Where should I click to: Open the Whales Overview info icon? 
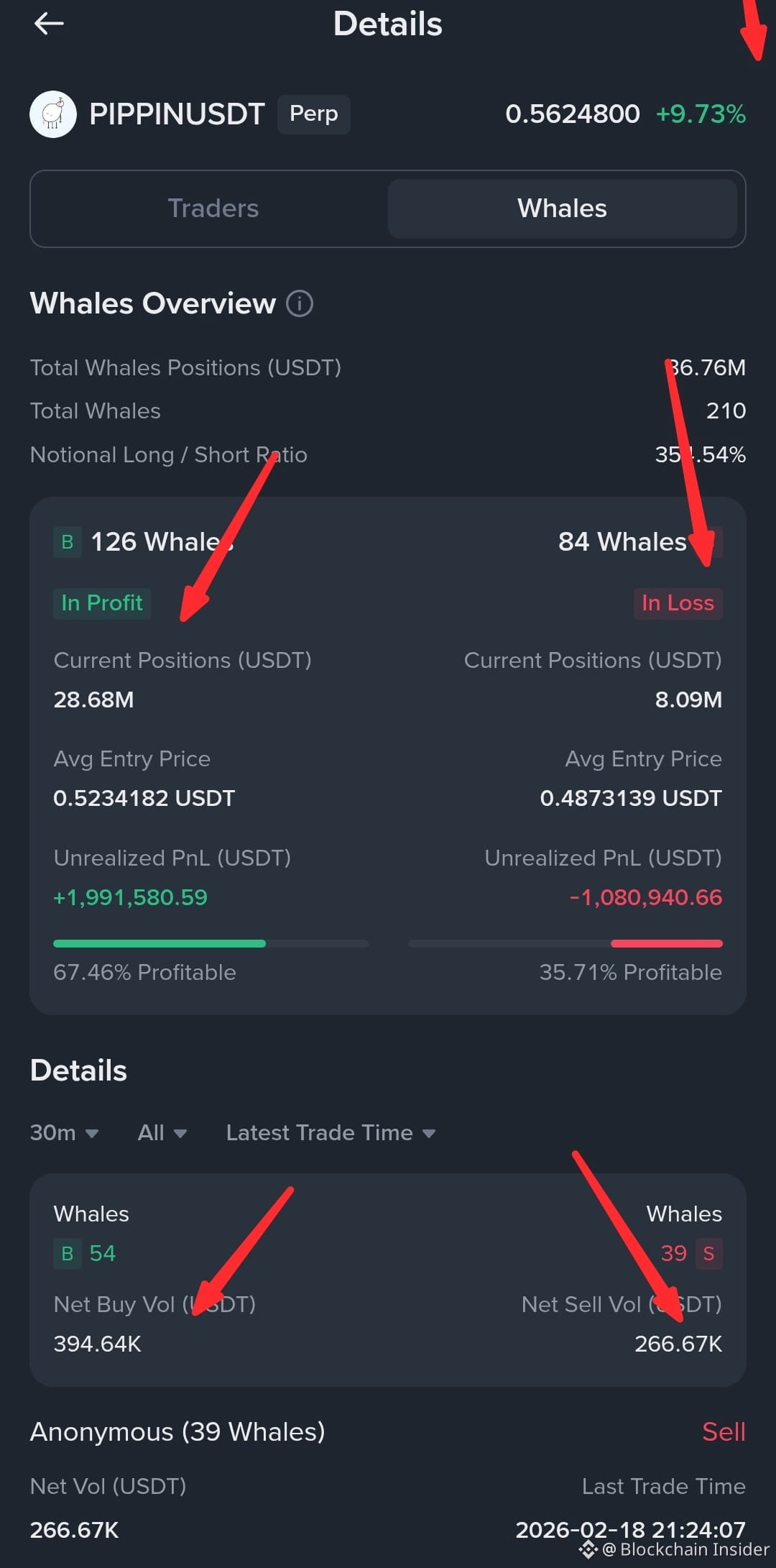[x=300, y=303]
